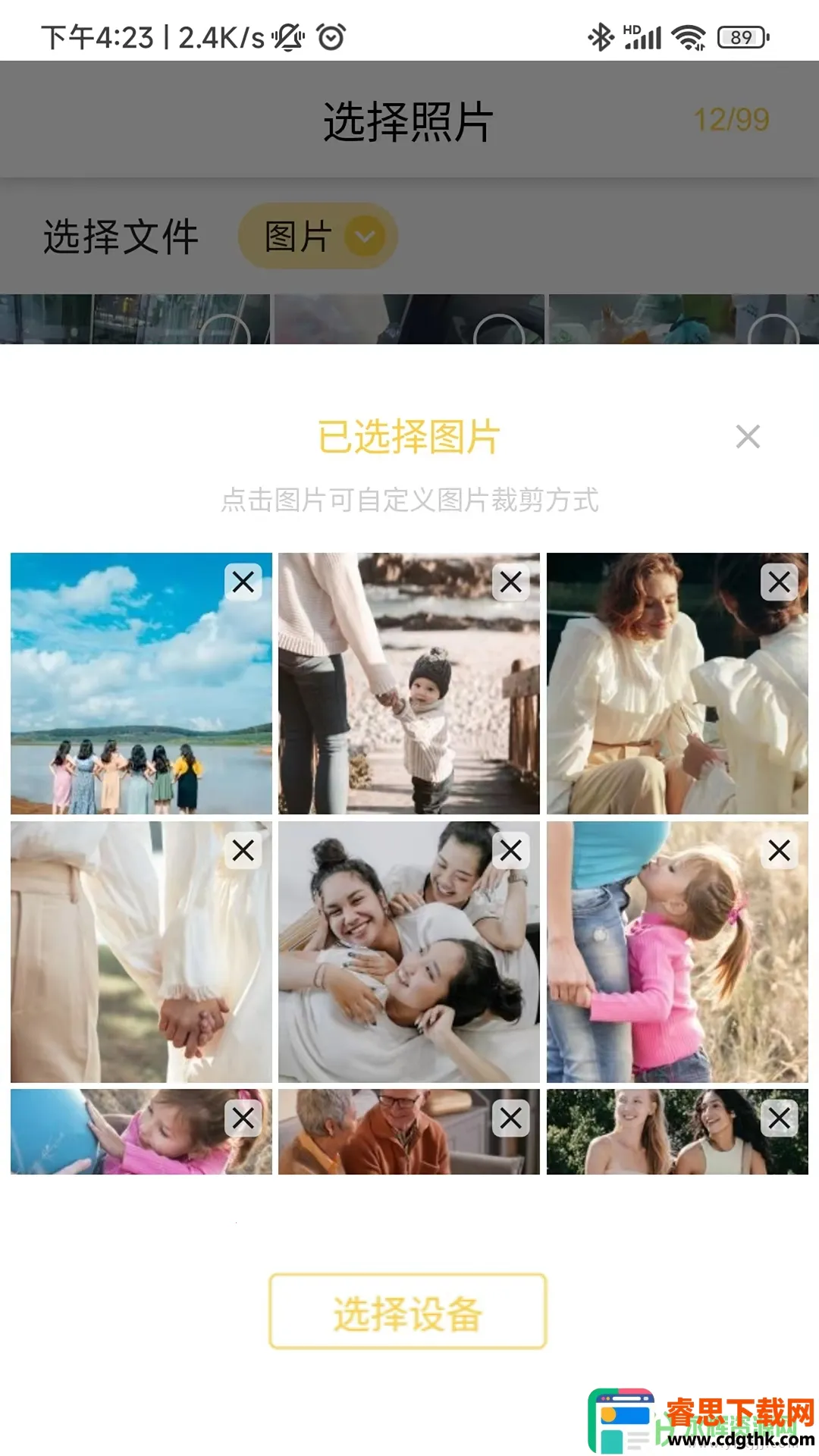Remove the elderly couple photo
The width and height of the screenshot is (819, 1456).
tap(511, 1119)
